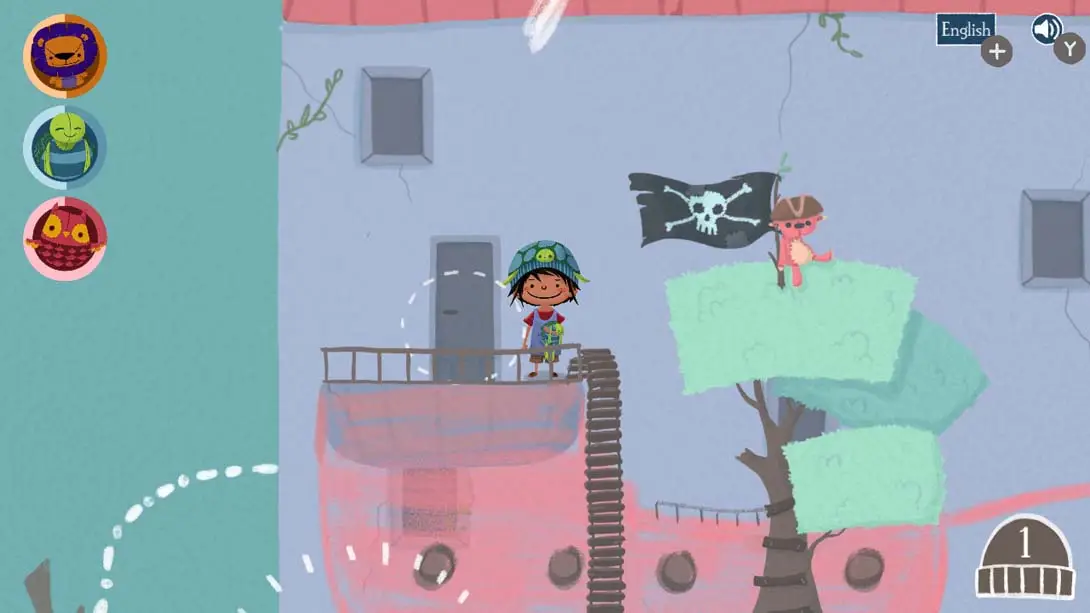Screen dimensions: 1090x613
Task: Select the owl character badge
Action: (x=65, y=238)
